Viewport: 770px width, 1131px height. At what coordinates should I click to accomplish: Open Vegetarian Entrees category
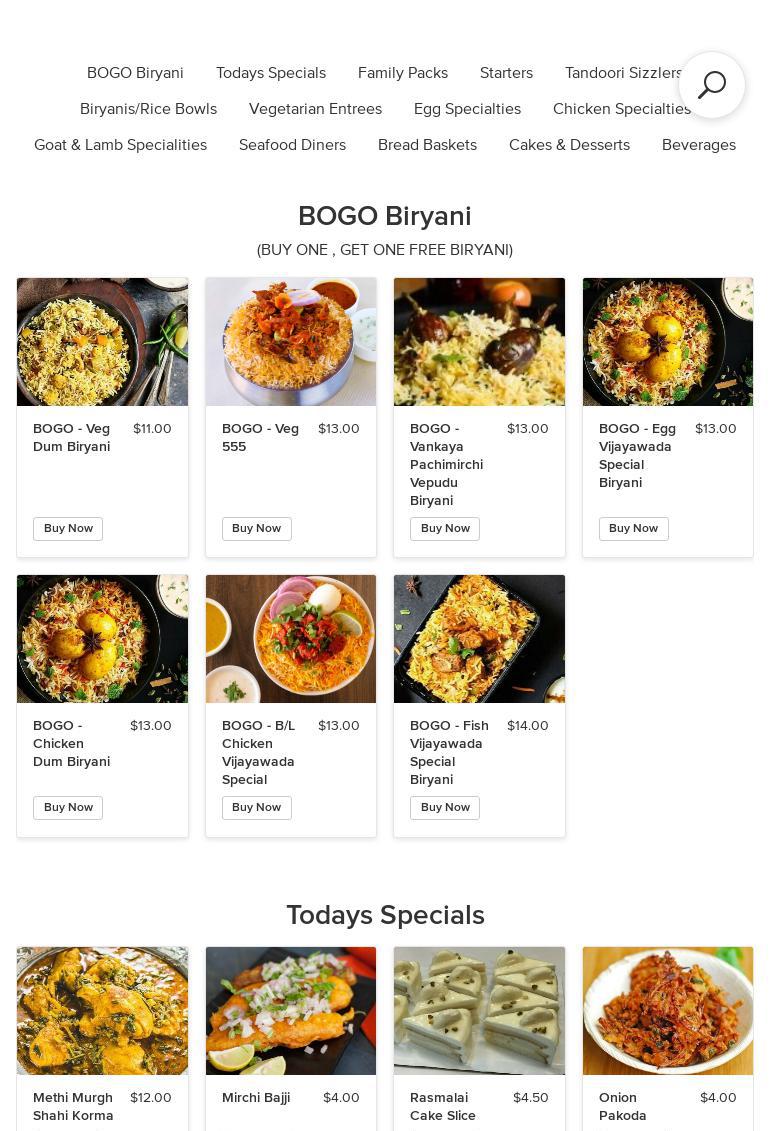coord(315,109)
